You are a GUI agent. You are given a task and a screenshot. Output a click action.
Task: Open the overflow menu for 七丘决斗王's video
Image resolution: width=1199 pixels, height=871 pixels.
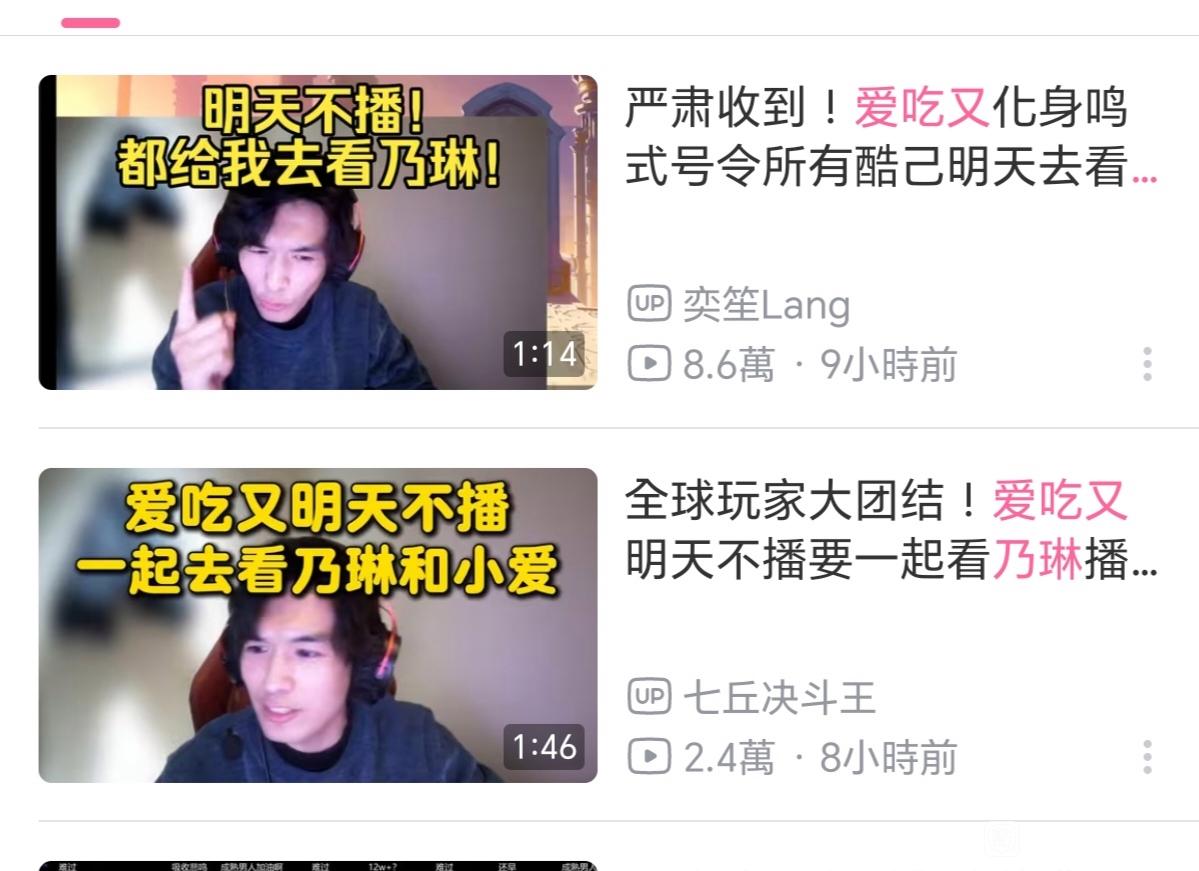pos(1147,757)
